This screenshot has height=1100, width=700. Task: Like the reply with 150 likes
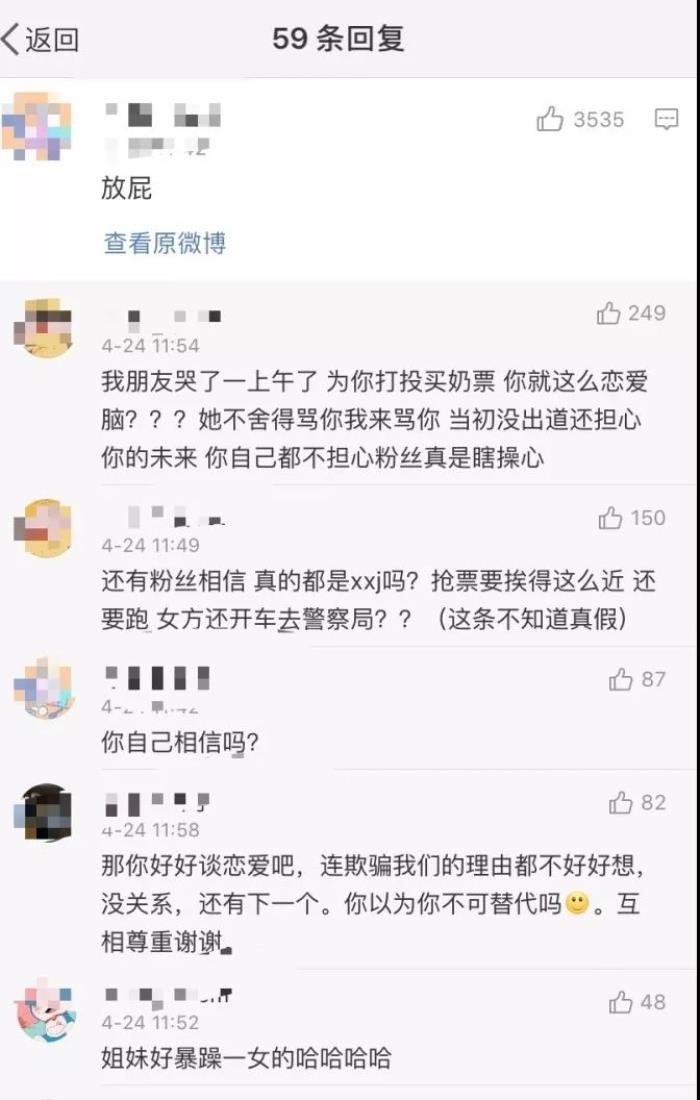click(x=610, y=518)
